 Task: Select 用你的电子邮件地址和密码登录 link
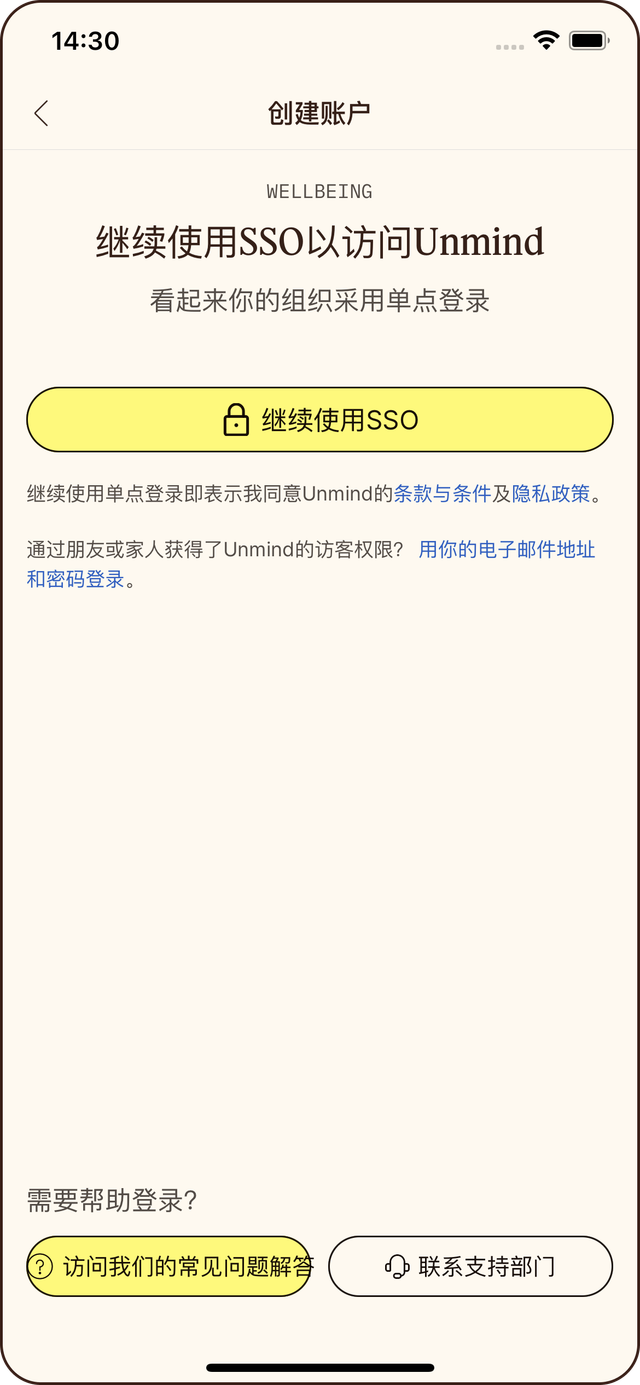click(506, 550)
